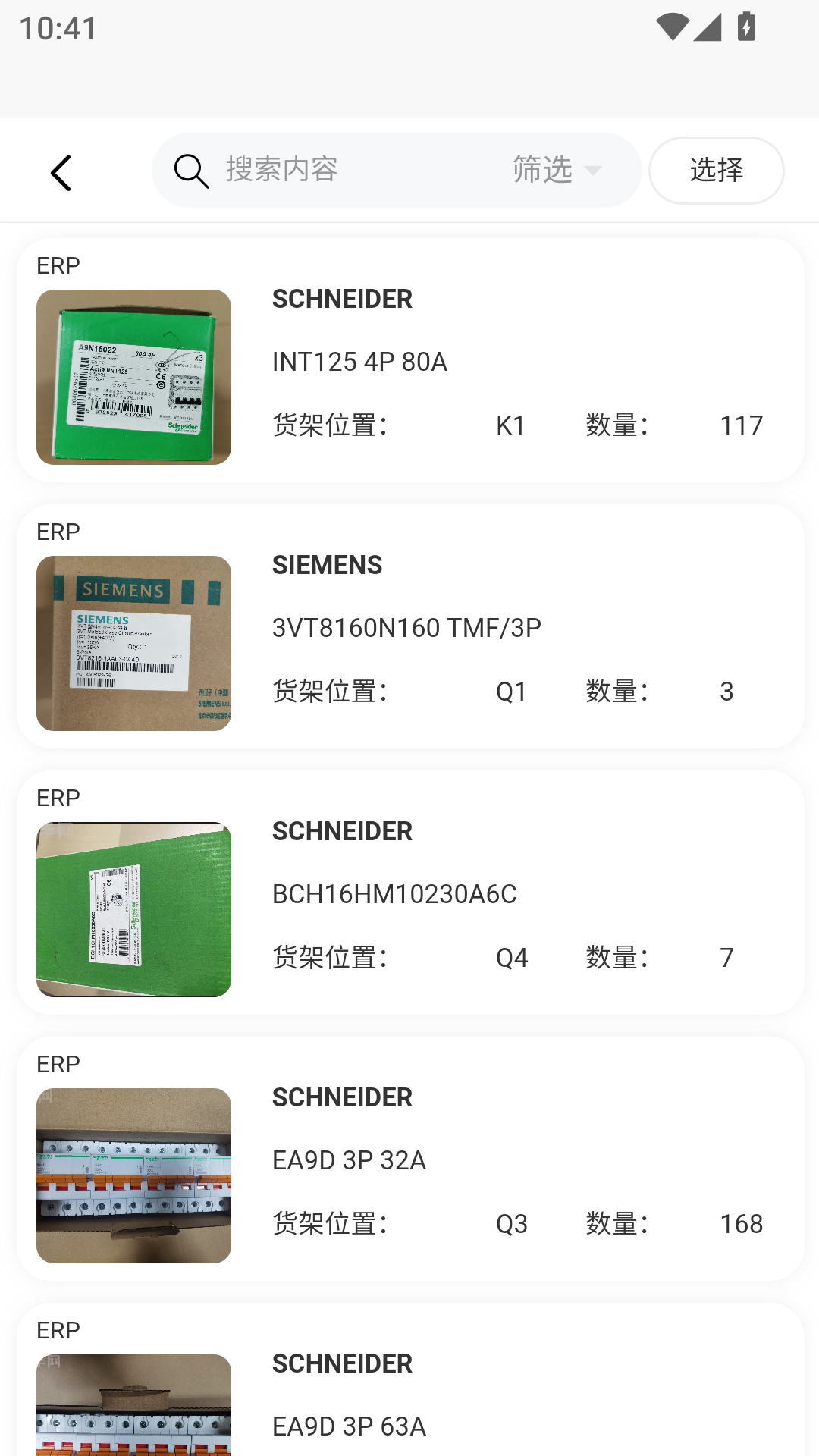This screenshot has height=1456, width=819.
Task: Open the EA9D 3P 32A item card
Action: 409,1159
